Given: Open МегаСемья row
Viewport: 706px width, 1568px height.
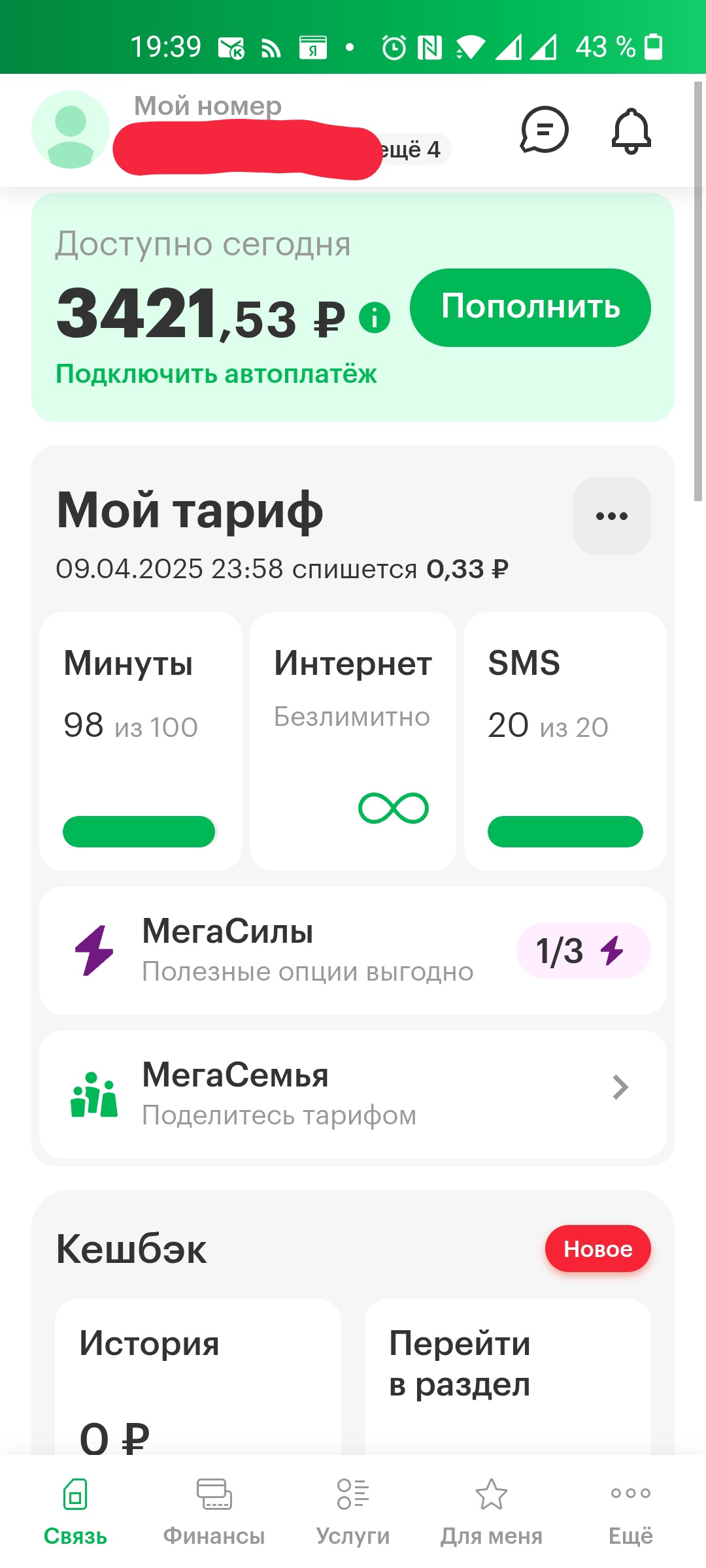Looking at the screenshot, I should click(353, 1094).
